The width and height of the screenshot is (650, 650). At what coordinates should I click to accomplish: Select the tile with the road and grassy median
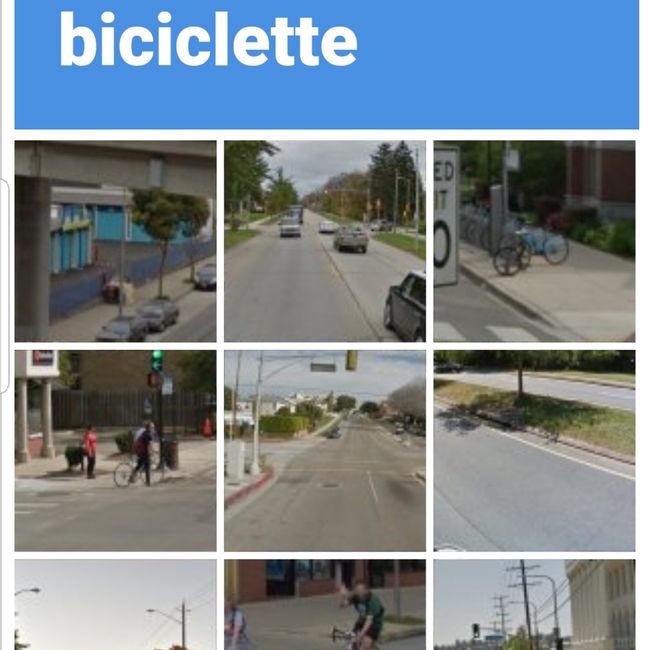[534, 450]
